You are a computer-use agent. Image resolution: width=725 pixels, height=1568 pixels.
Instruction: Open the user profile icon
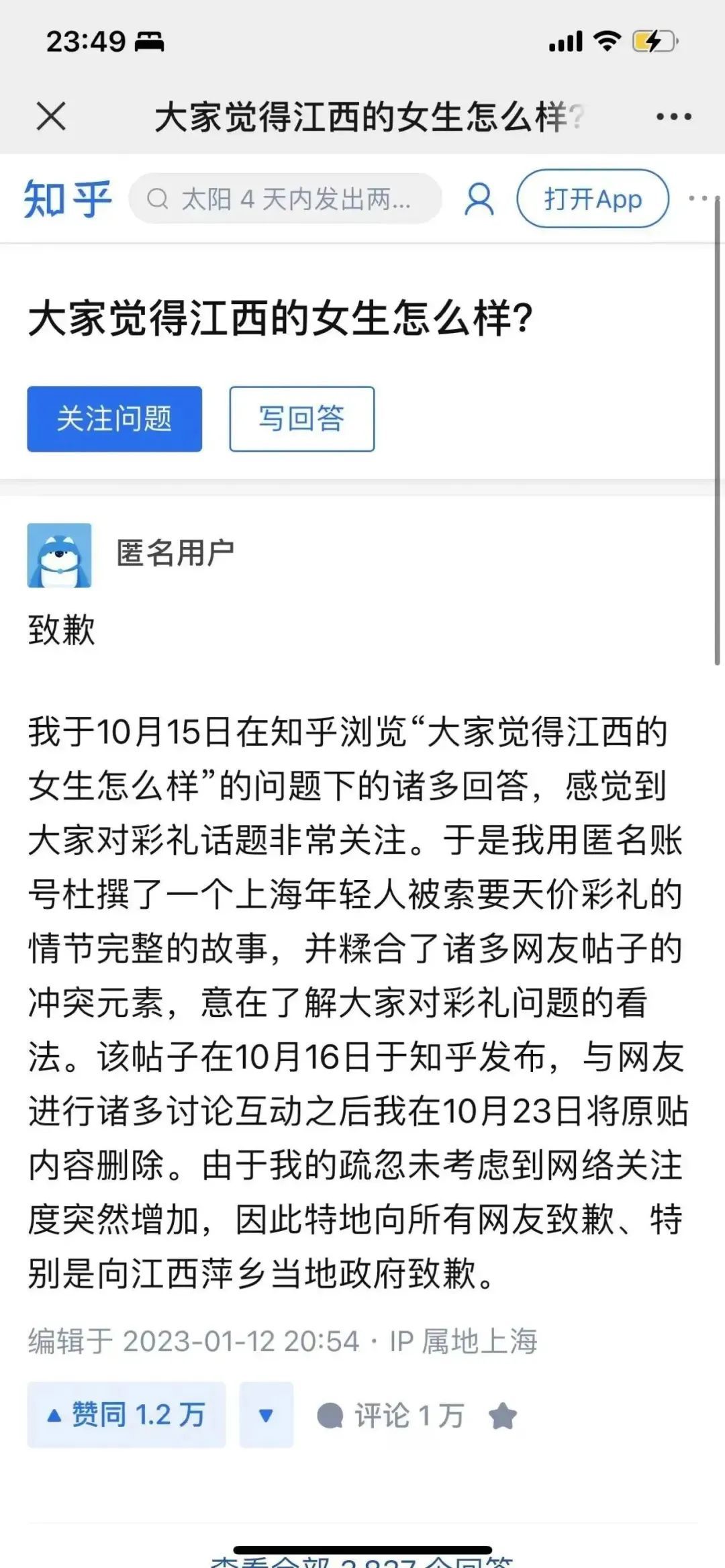[x=479, y=199]
